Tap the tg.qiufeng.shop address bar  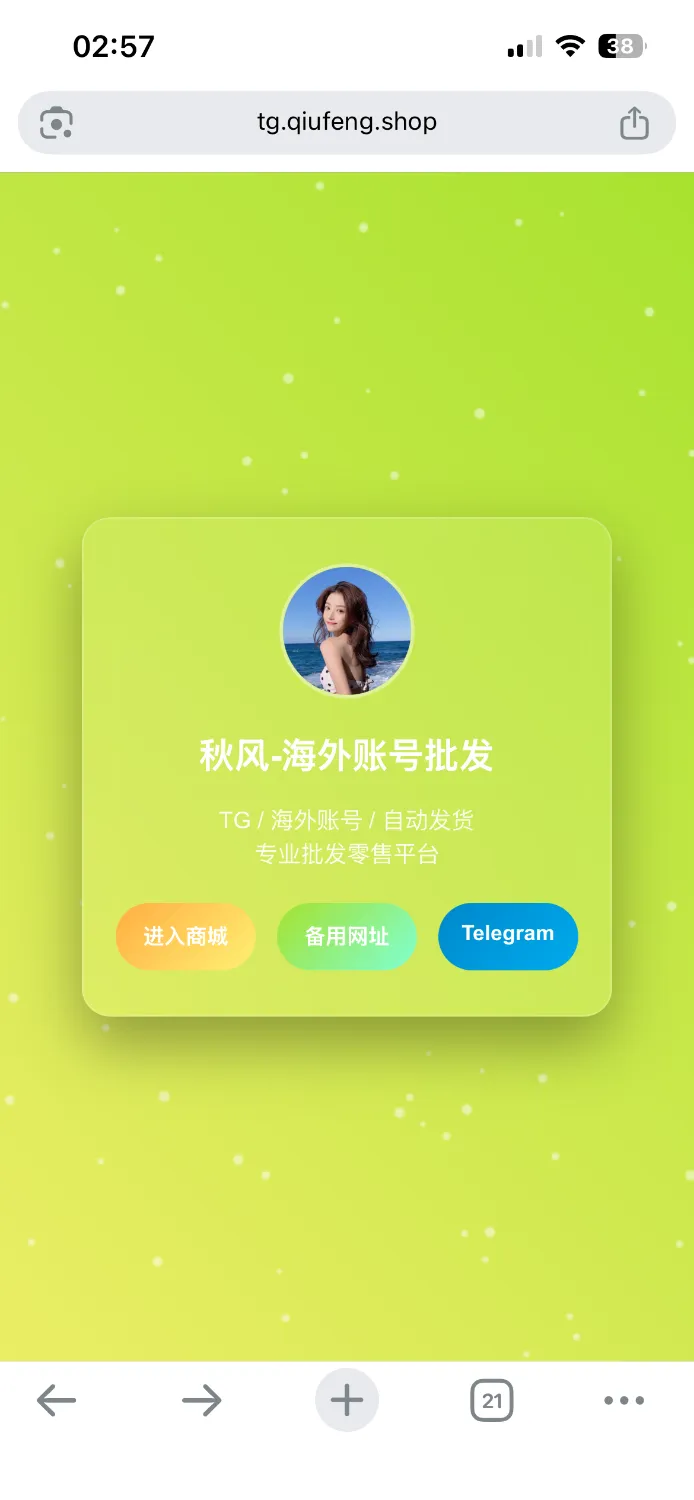pos(347,123)
